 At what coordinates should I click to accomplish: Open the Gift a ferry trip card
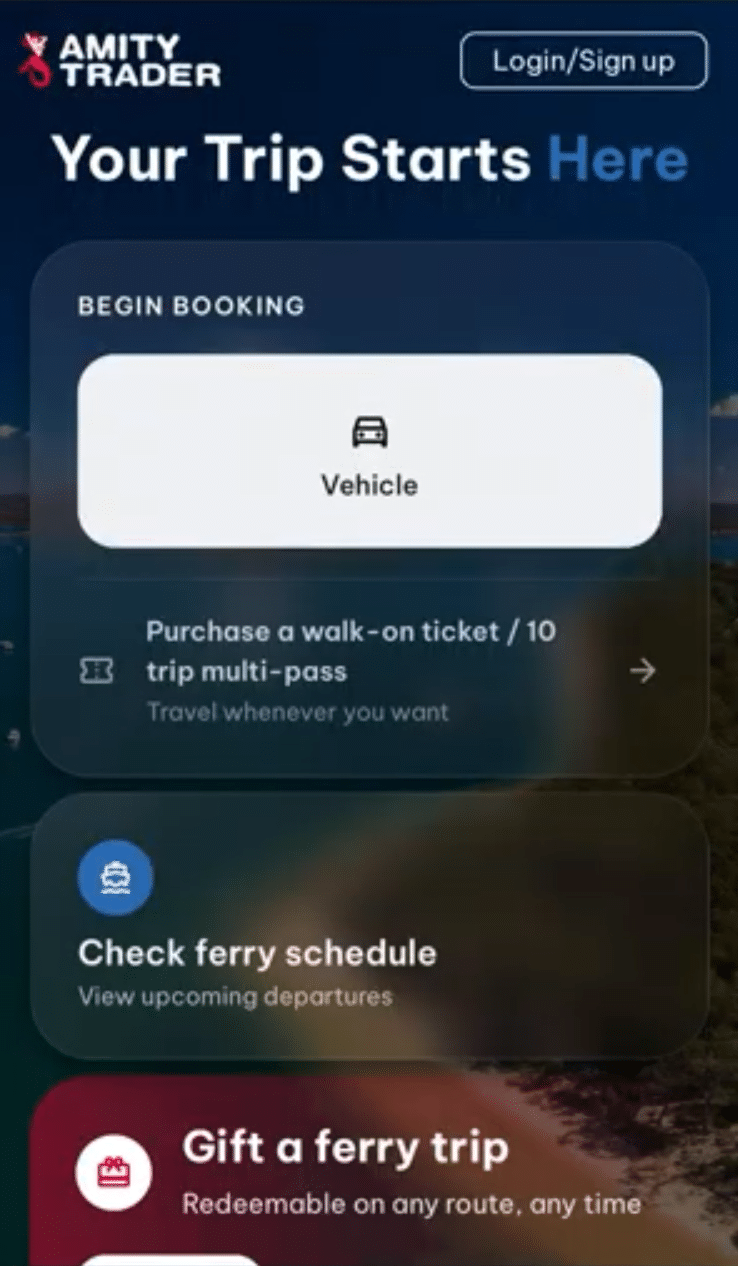(370, 1171)
